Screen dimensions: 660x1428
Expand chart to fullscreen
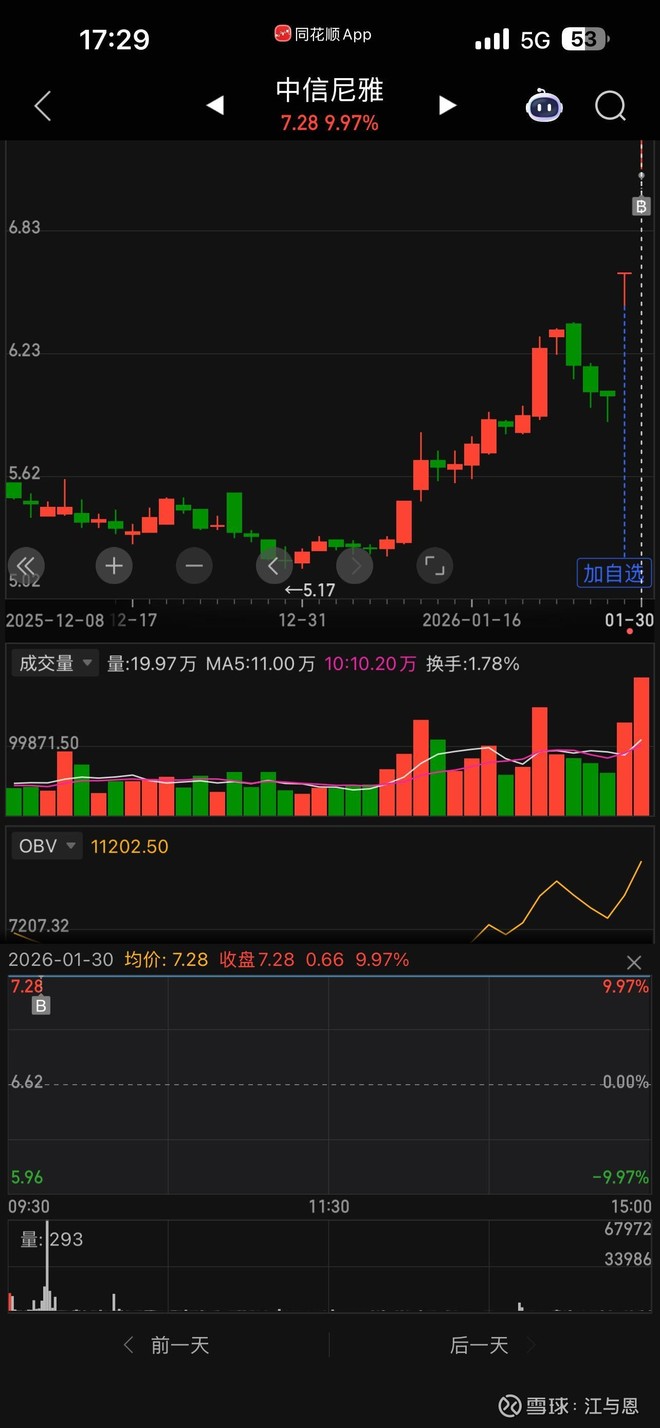pyautogui.click(x=434, y=566)
